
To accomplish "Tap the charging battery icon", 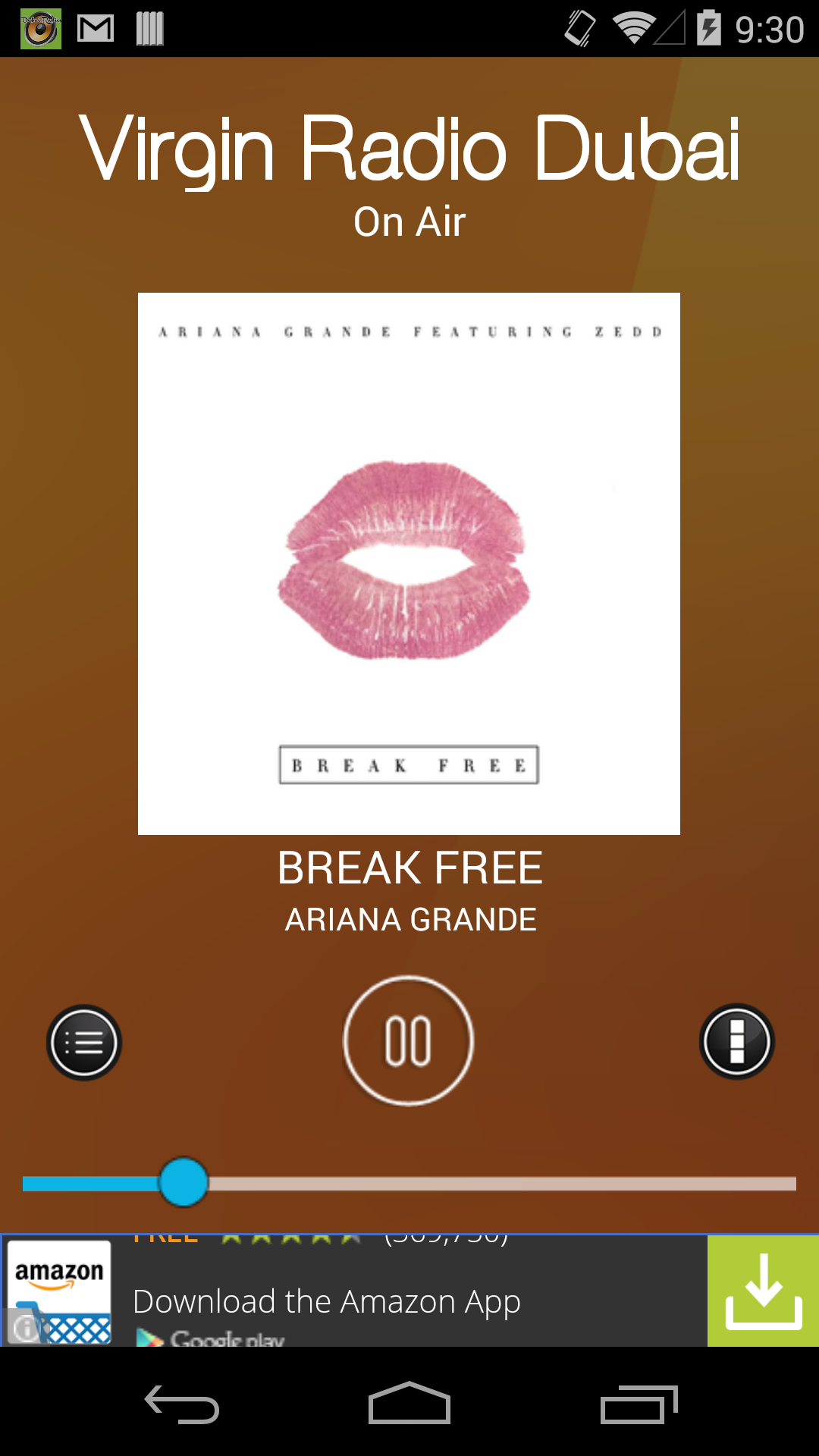I will [709, 29].
